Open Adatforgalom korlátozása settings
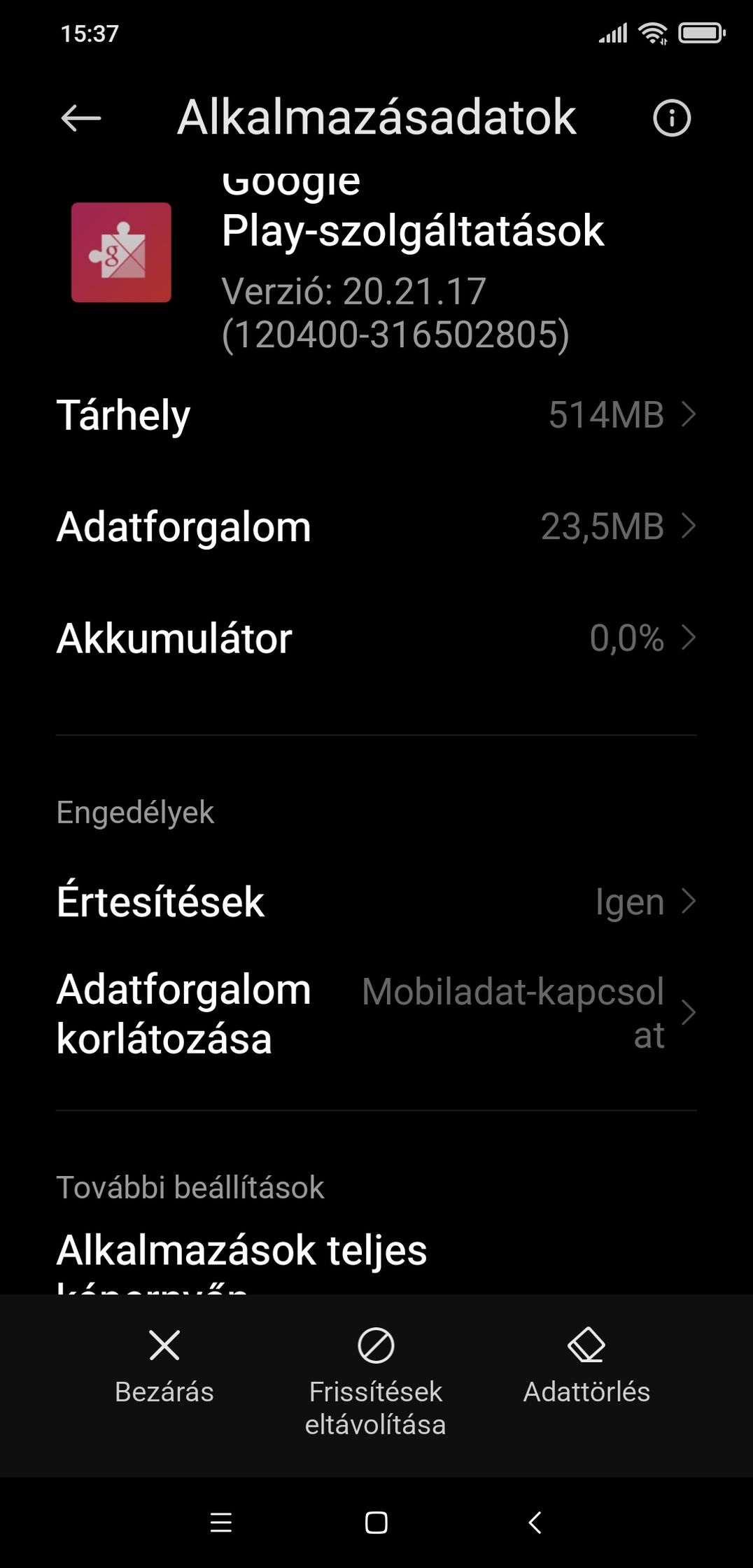 pos(376,1014)
